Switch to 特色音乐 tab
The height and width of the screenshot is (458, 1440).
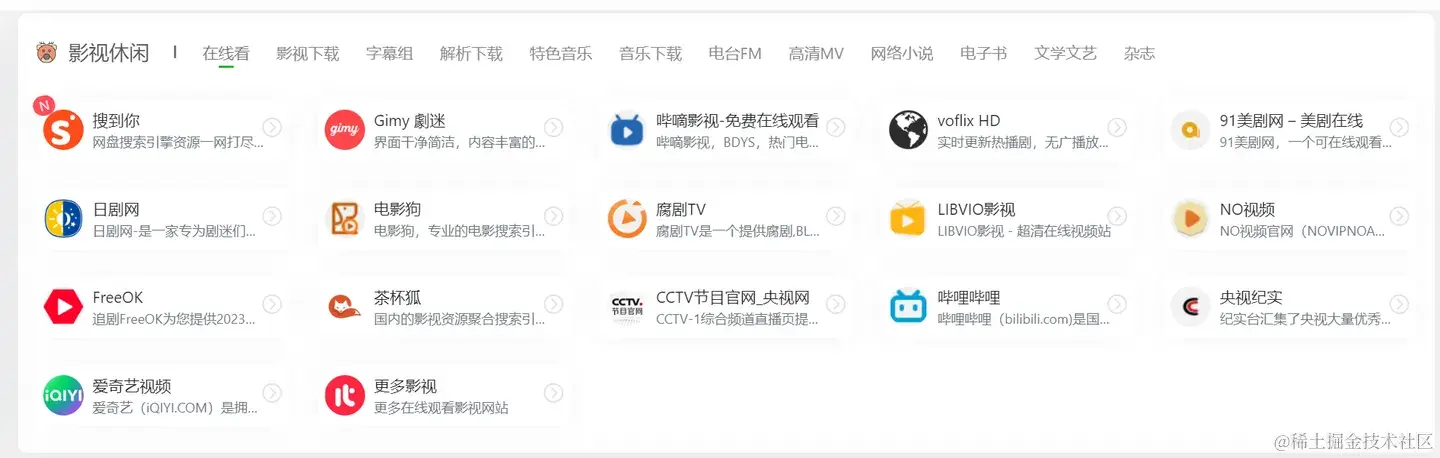(560, 54)
